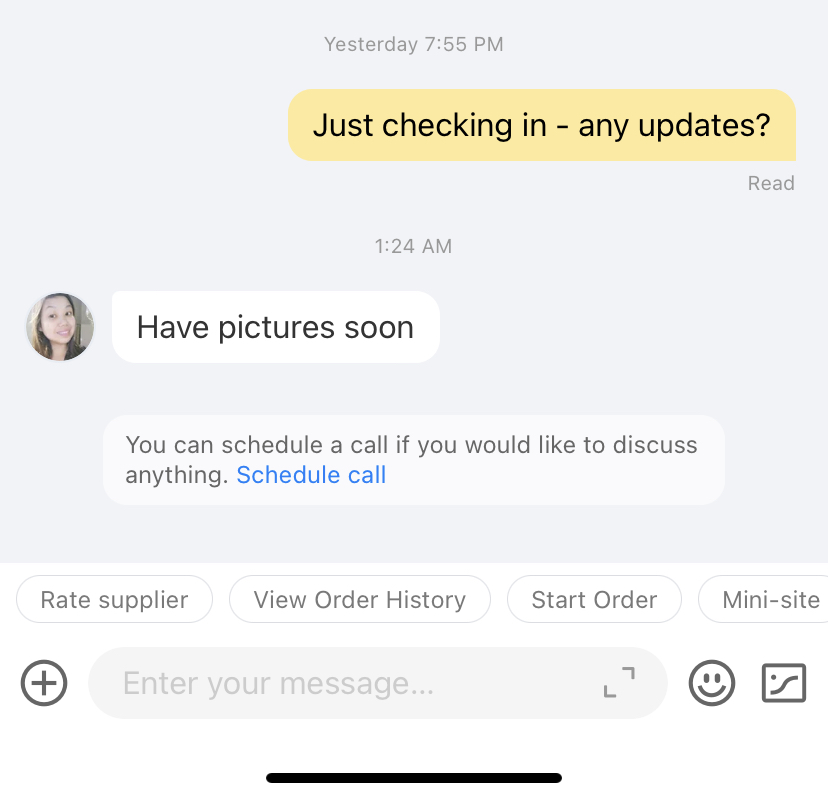Open the plus attachment menu
This screenshot has width=828, height=799.
44,684
